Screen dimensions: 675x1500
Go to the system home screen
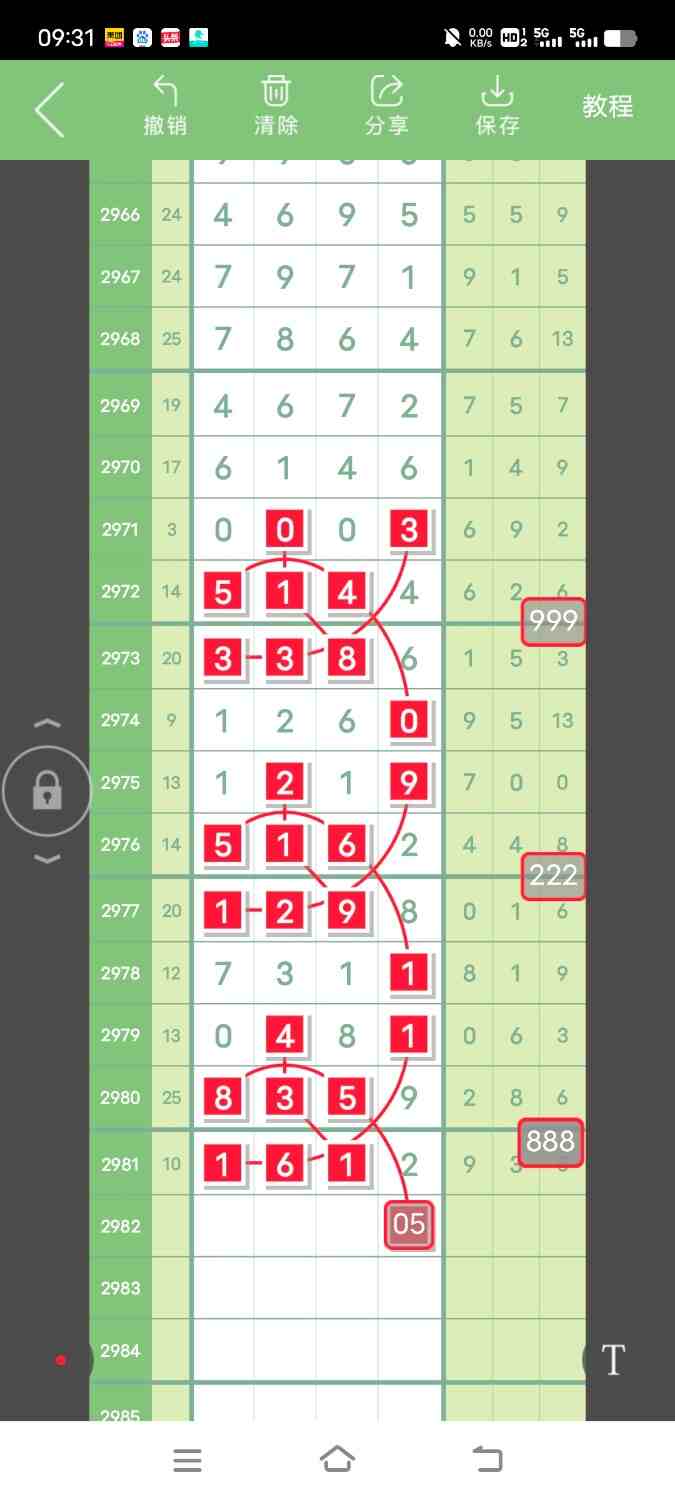tap(337, 1460)
